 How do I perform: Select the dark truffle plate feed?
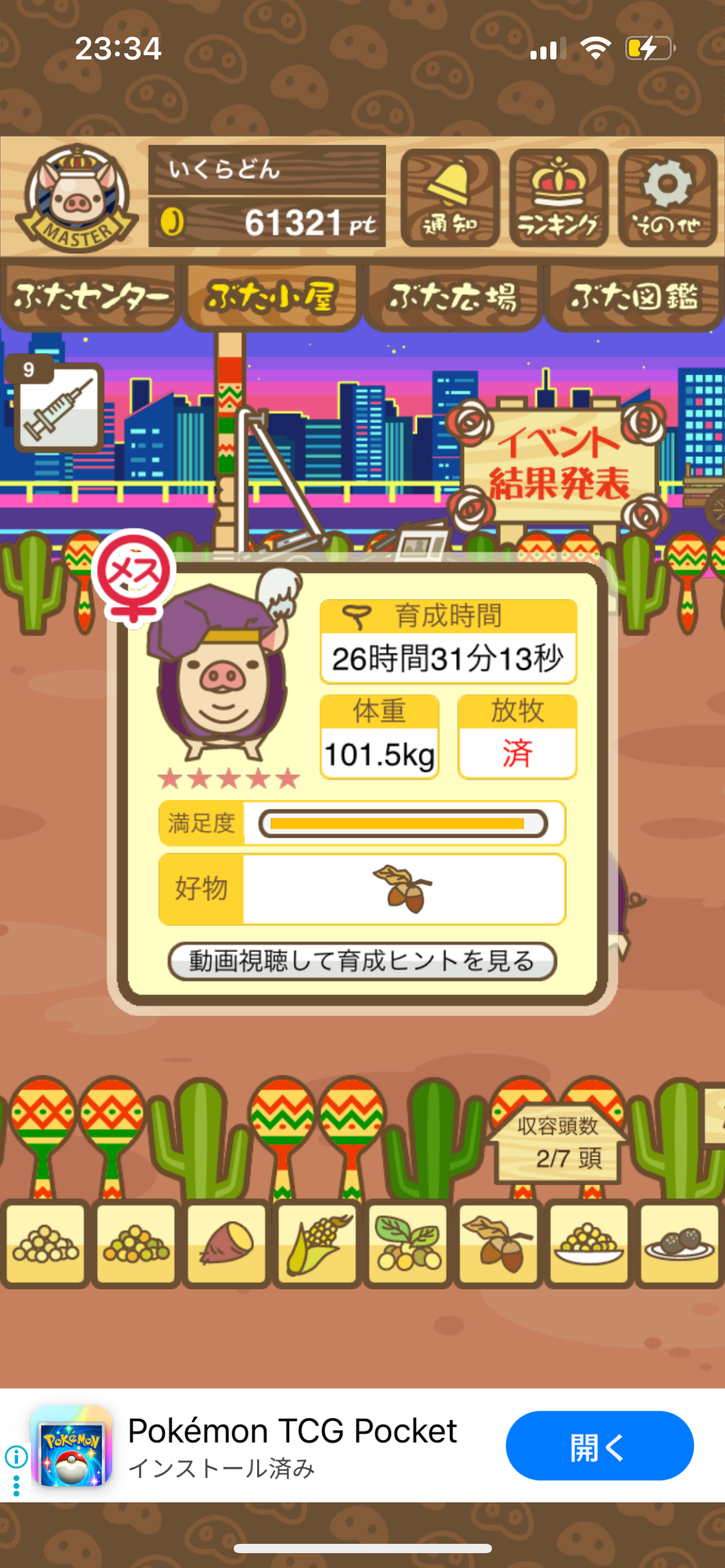click(x=679, y=1242)
